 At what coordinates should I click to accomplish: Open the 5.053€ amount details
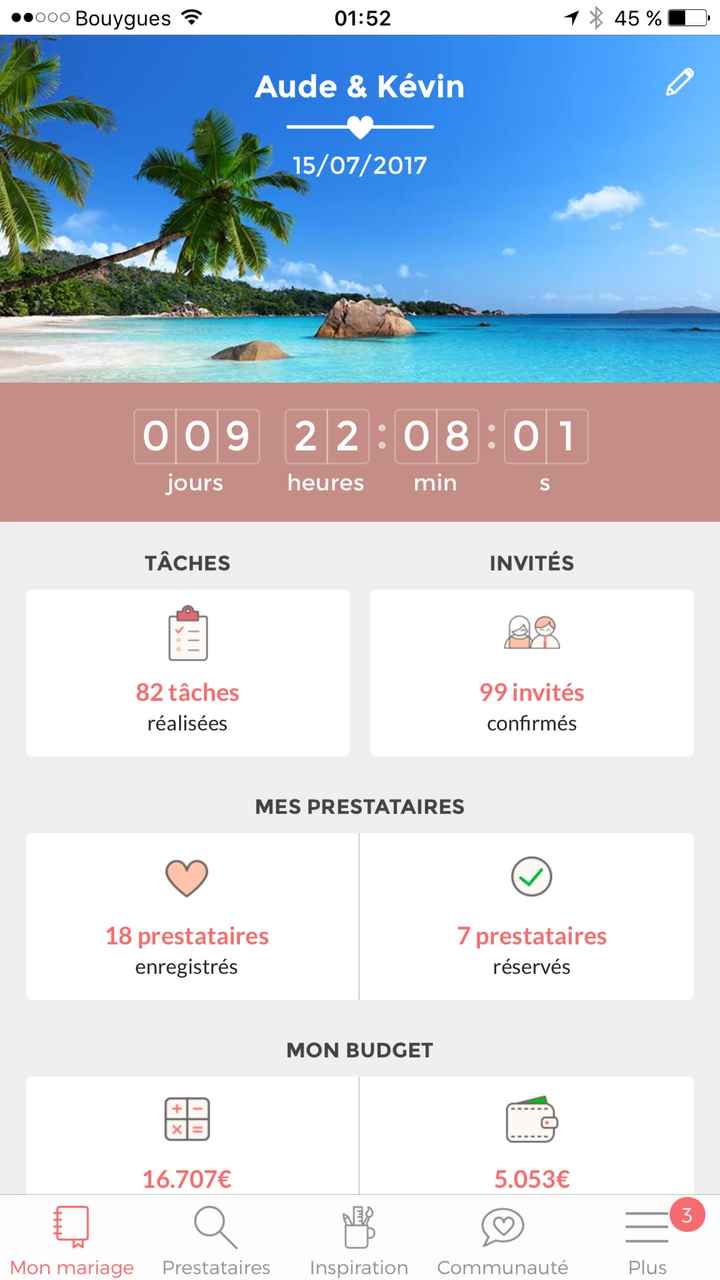[531, 1178]
